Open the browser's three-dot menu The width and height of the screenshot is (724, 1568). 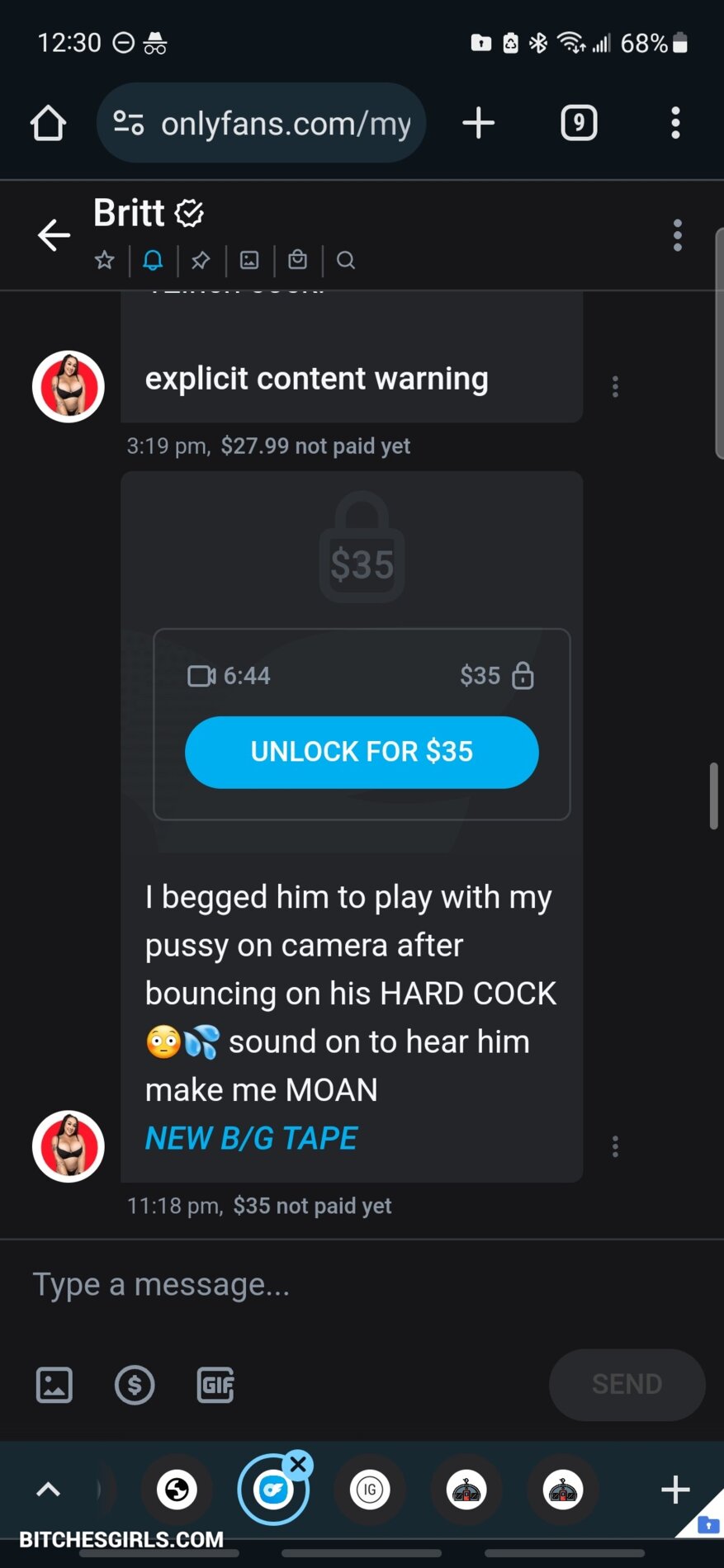pyautogui.click(x=675, y=124)
